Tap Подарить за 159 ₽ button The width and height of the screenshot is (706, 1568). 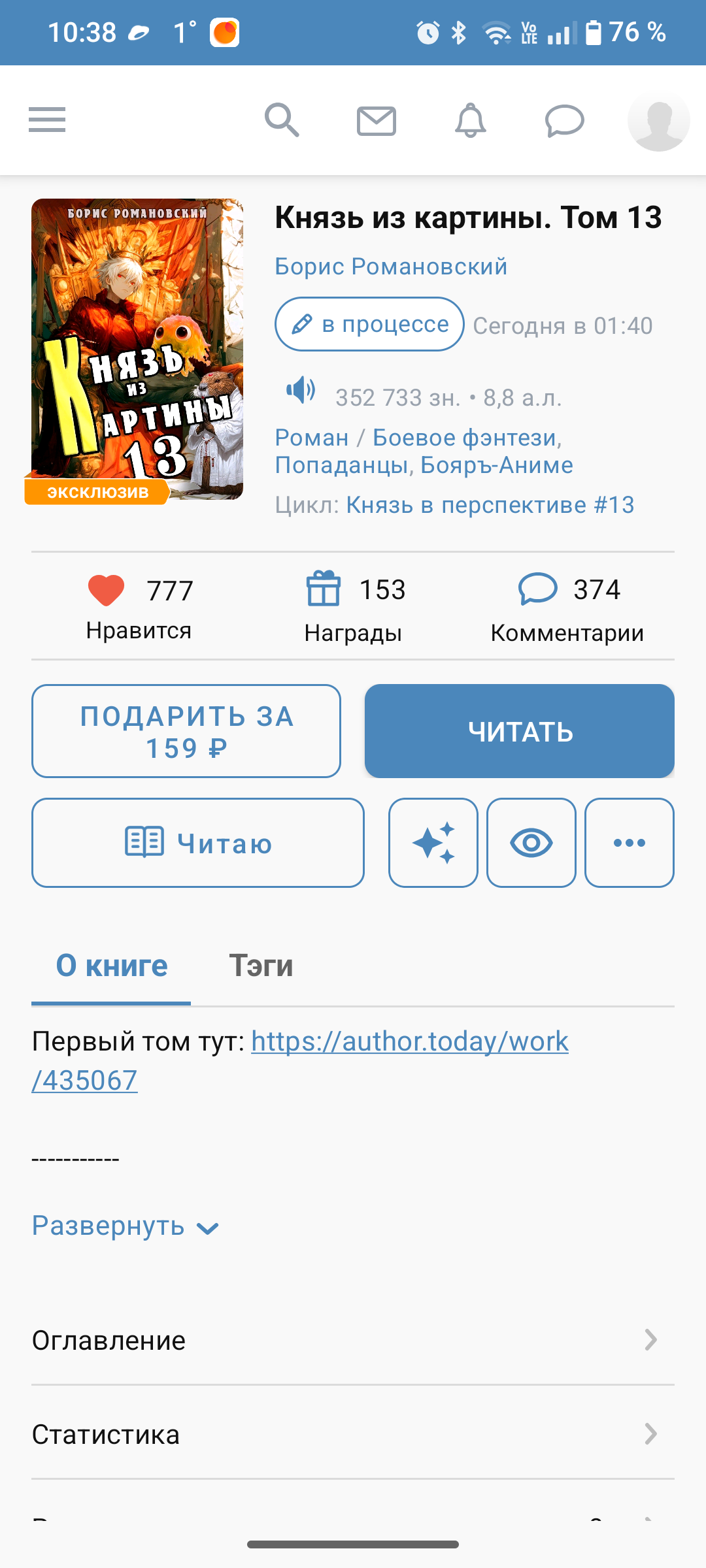point(186,731)
